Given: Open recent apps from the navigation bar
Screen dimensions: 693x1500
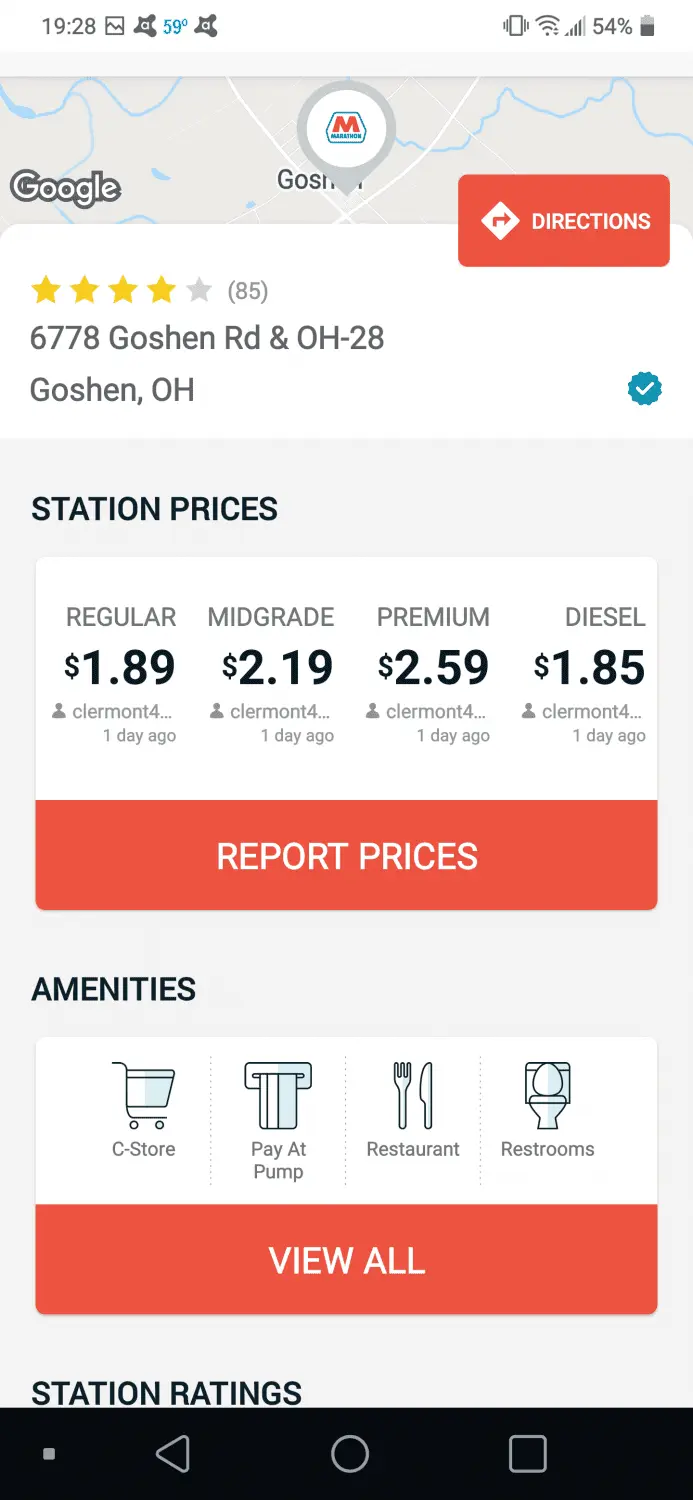Looking at the screenshot, I should (x=527, y=1454).
